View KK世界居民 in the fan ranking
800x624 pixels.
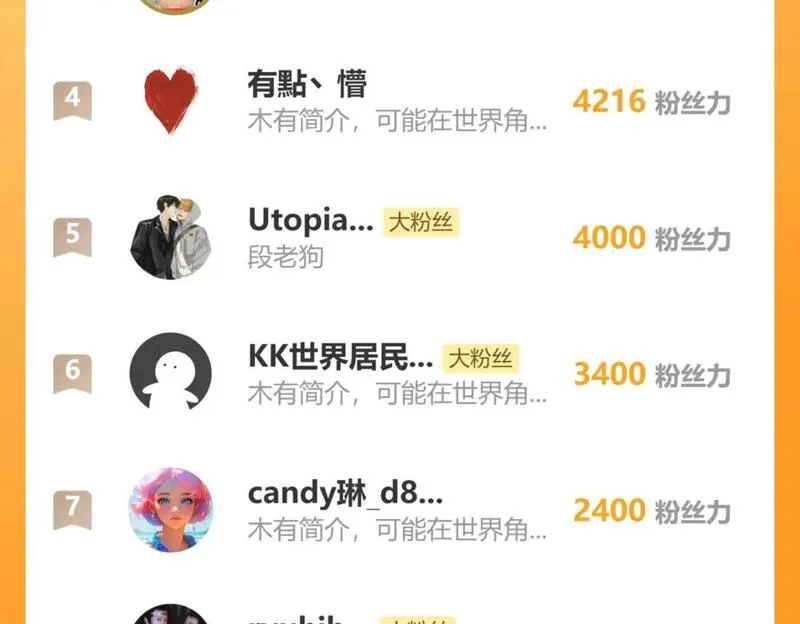340,357
